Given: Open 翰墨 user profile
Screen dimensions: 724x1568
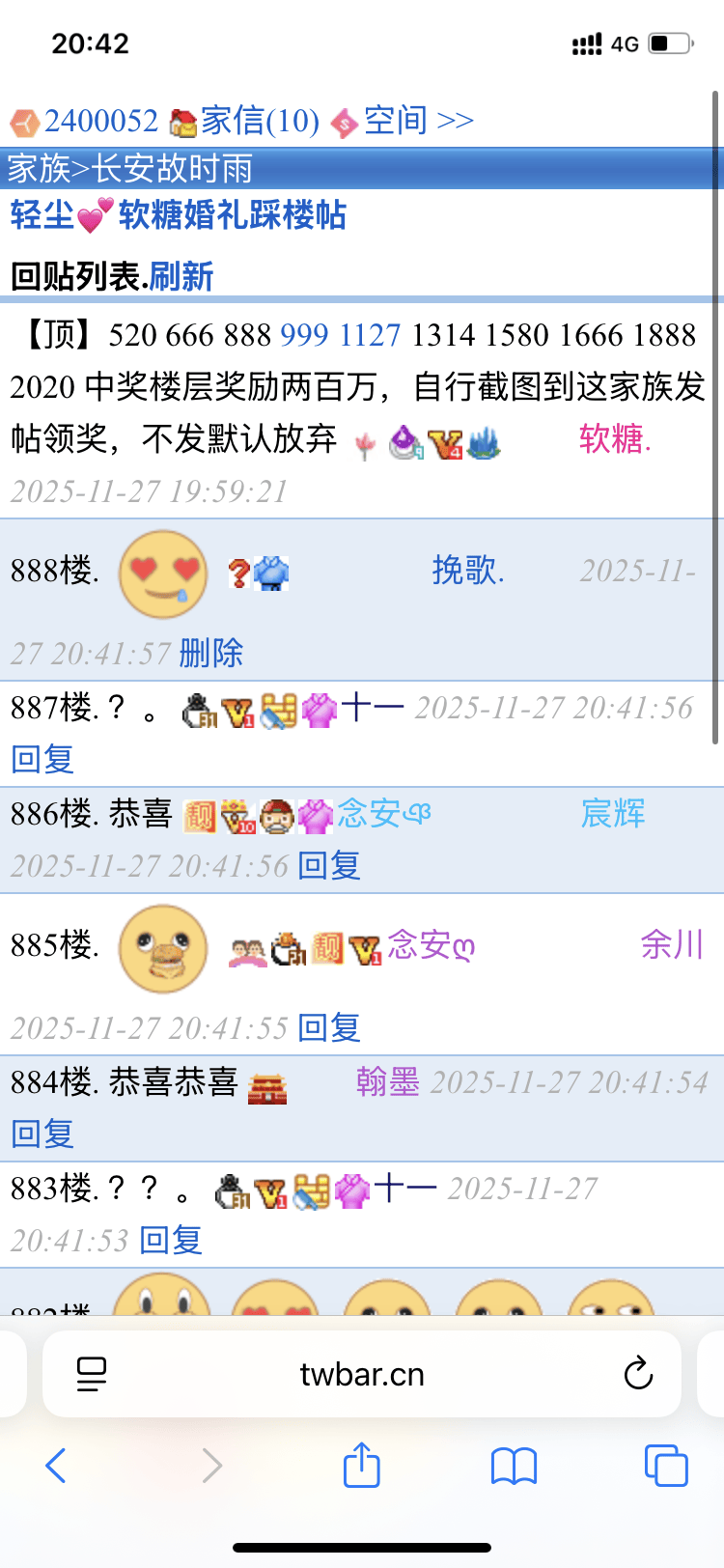Looking at the screenshot, I should (387, 1082).
